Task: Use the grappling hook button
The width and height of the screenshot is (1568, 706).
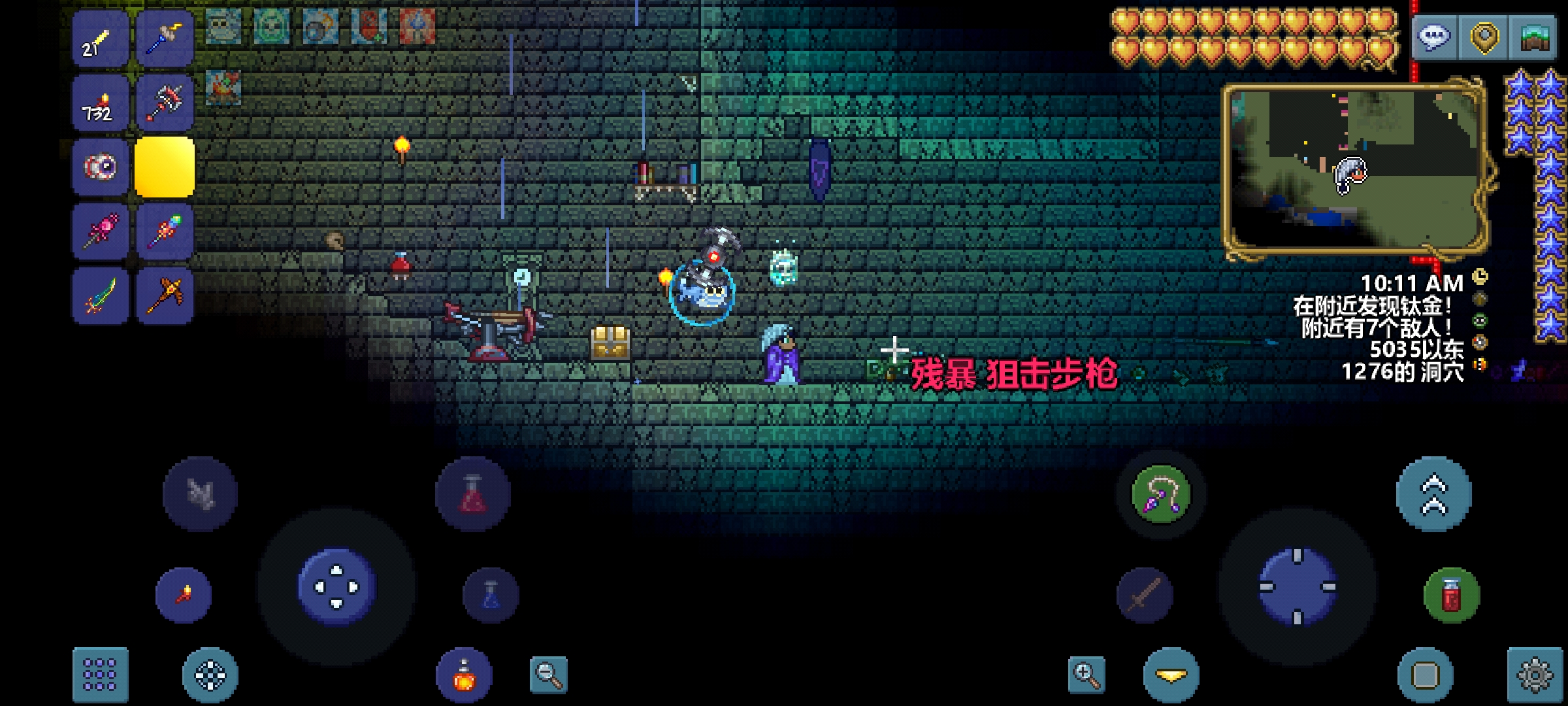Action: 1161,494
